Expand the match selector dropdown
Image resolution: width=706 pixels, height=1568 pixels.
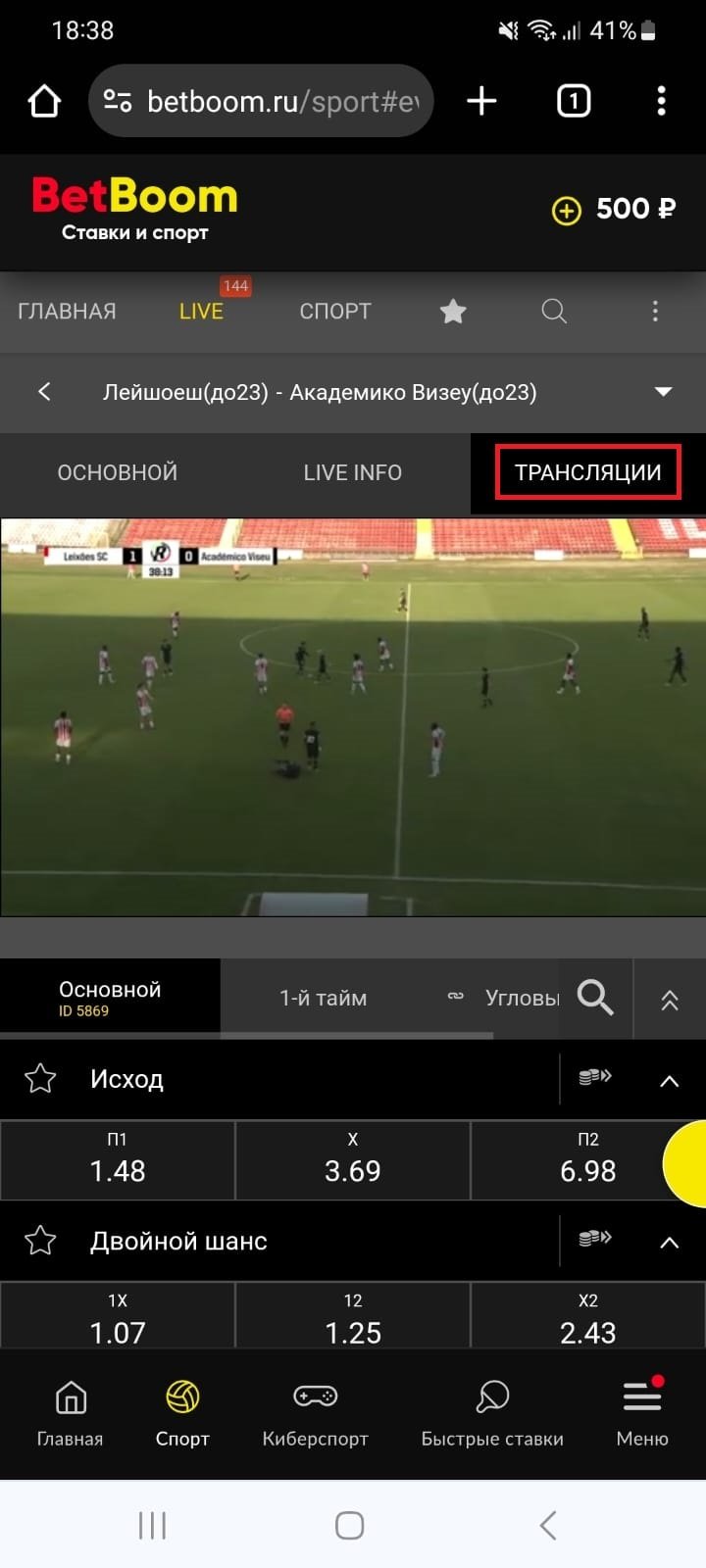pyautogui.click(x=663, y=392)
